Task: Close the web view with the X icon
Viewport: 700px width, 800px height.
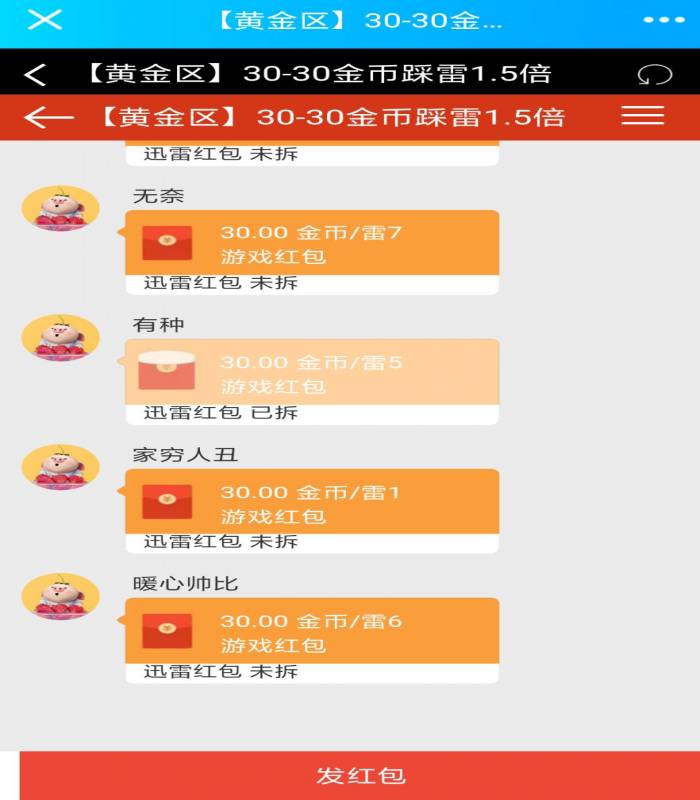Action: [44, 20]
